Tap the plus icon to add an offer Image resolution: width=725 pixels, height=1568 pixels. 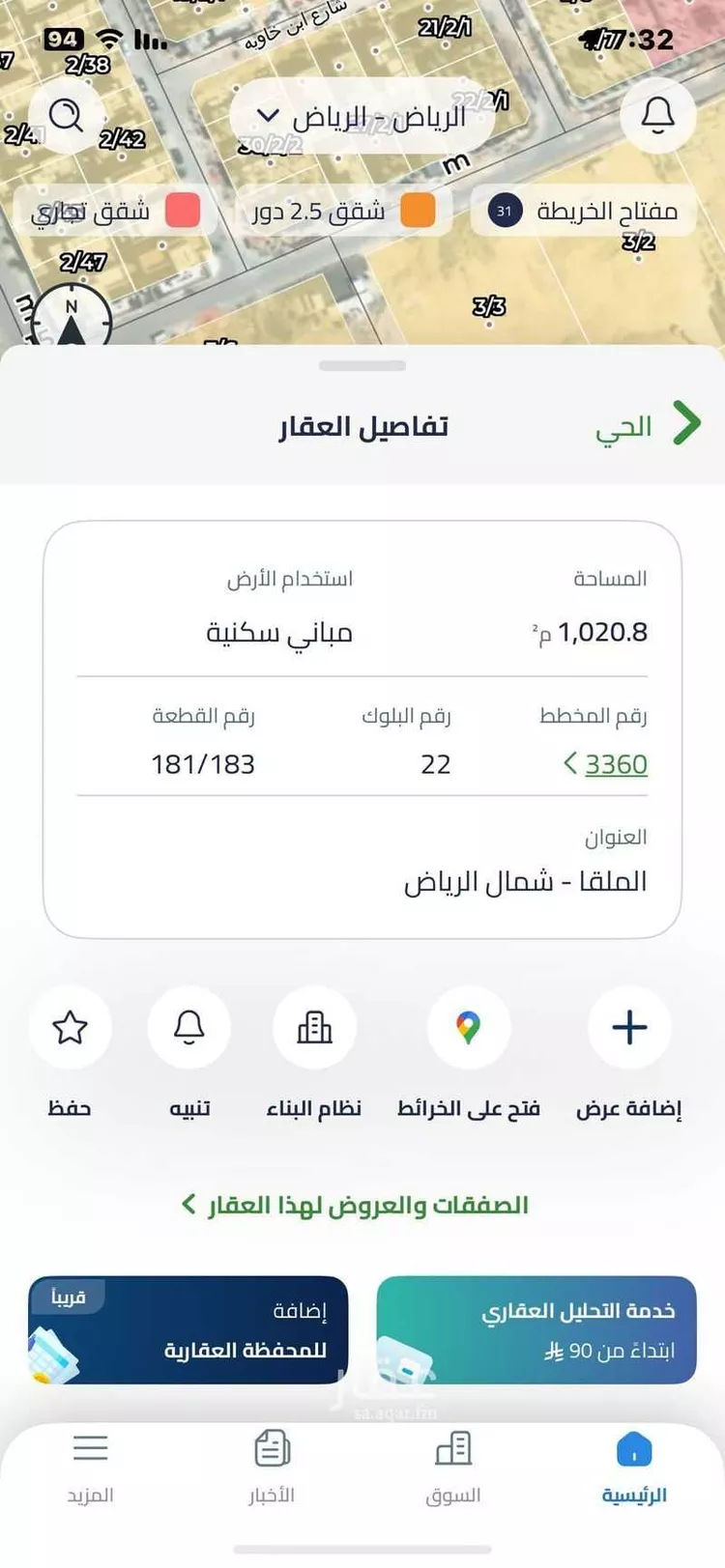(628, 1028)
